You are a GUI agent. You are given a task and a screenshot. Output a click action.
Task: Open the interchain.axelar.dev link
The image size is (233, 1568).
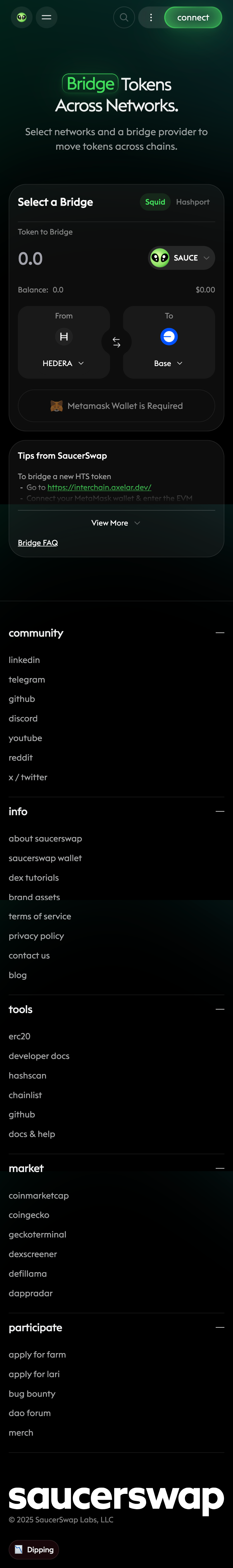click(x=99, y=487)
